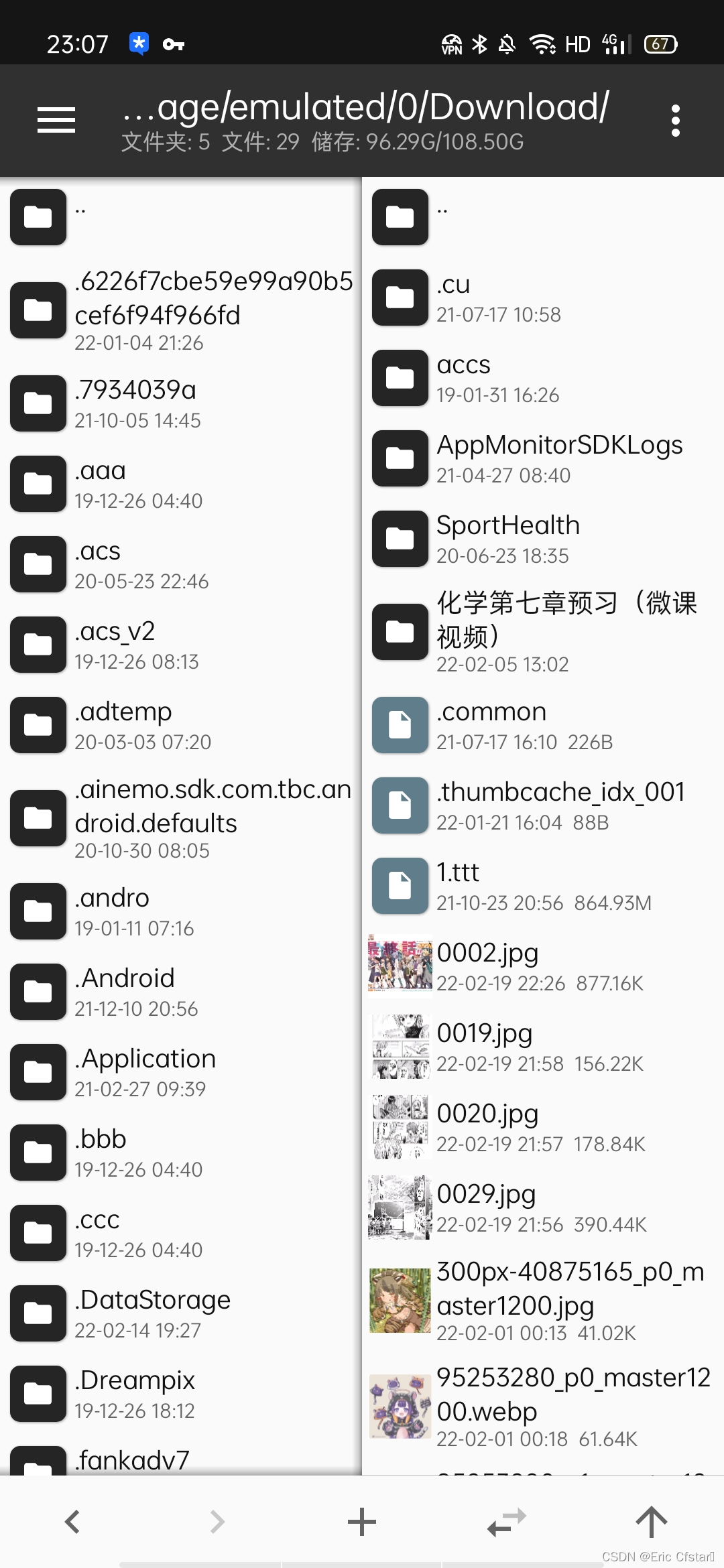724x1568 pixels.
Task: Open the SportHealth folder
Action: [x=543, y=539]
